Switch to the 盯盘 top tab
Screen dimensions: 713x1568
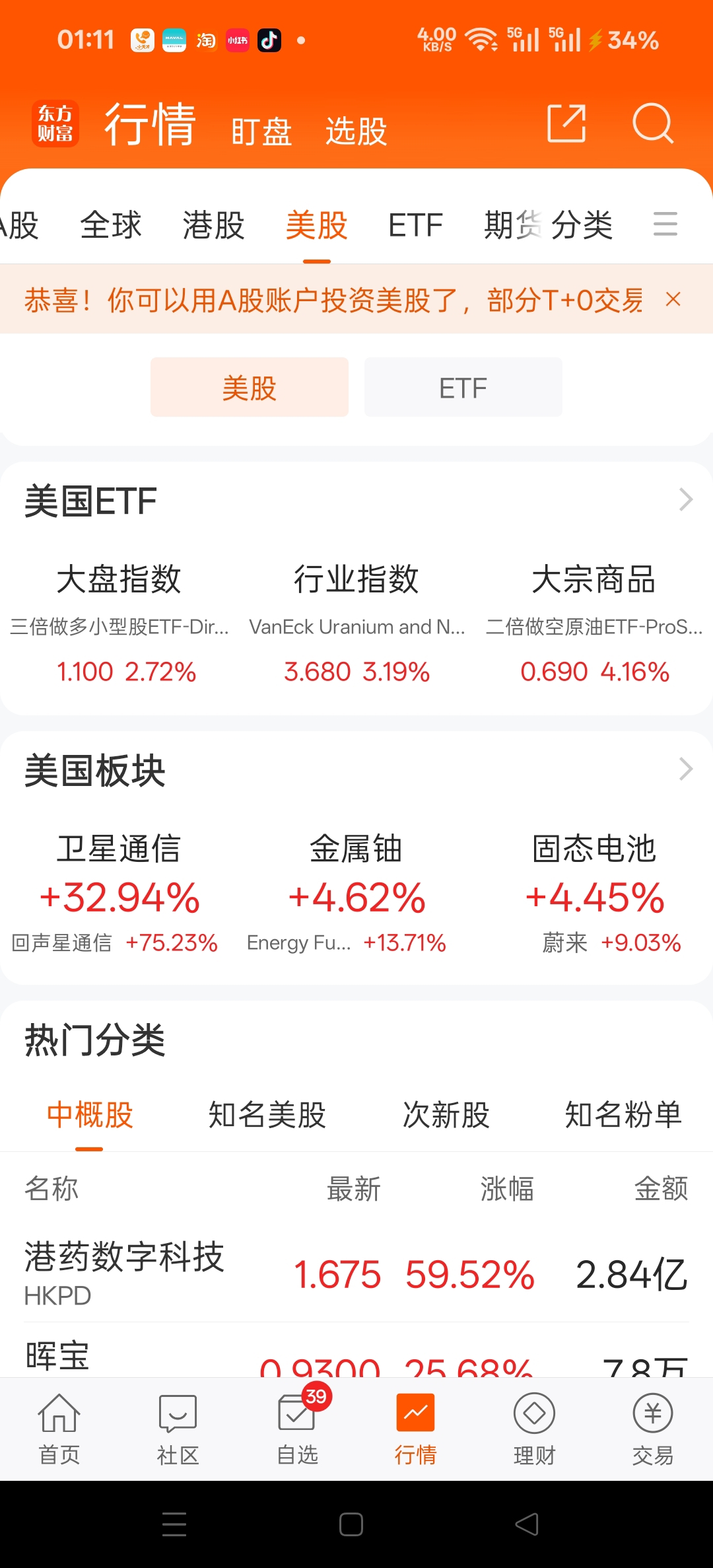coord(261,131)
